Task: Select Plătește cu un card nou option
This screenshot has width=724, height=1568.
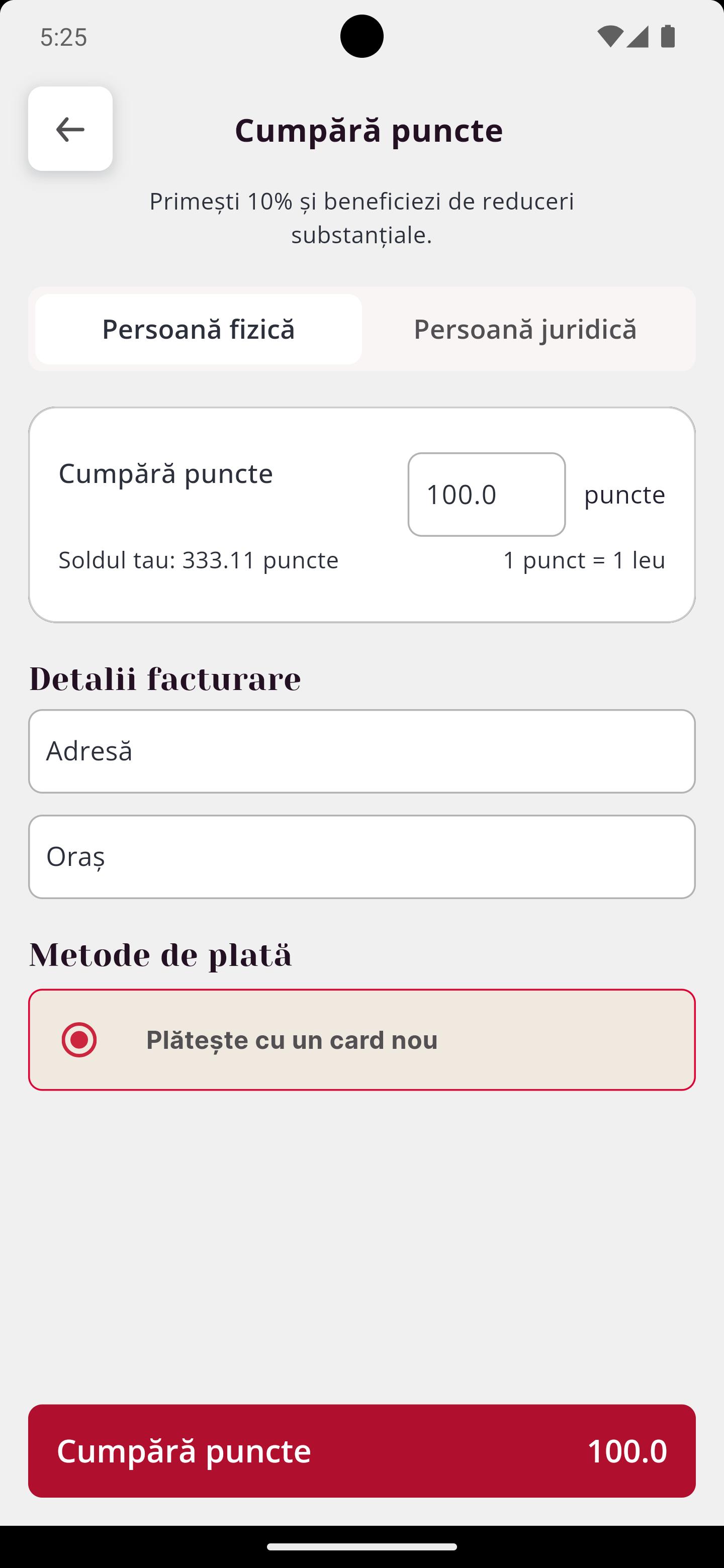Action: coord(361,1040)
